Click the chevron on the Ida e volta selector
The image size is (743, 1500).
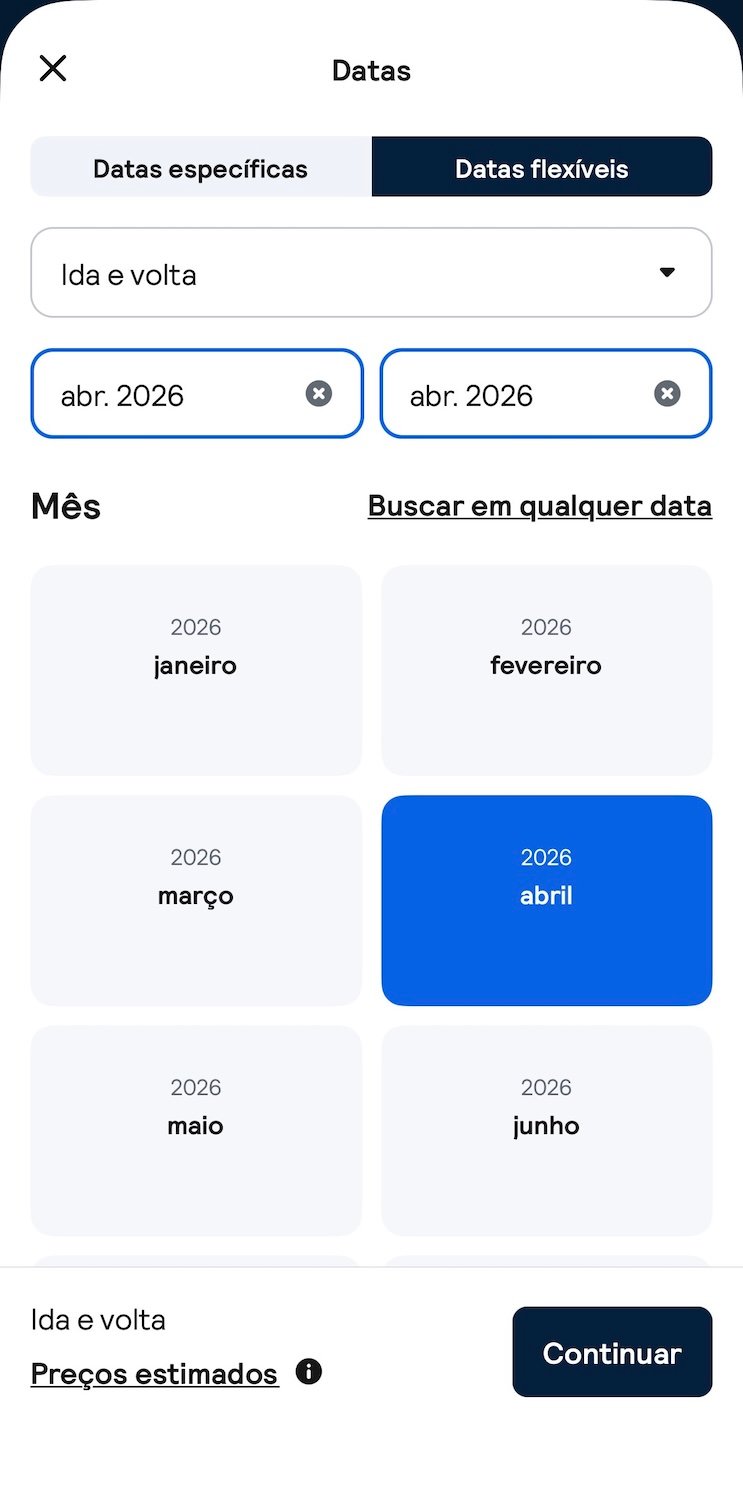click(666, 271)
